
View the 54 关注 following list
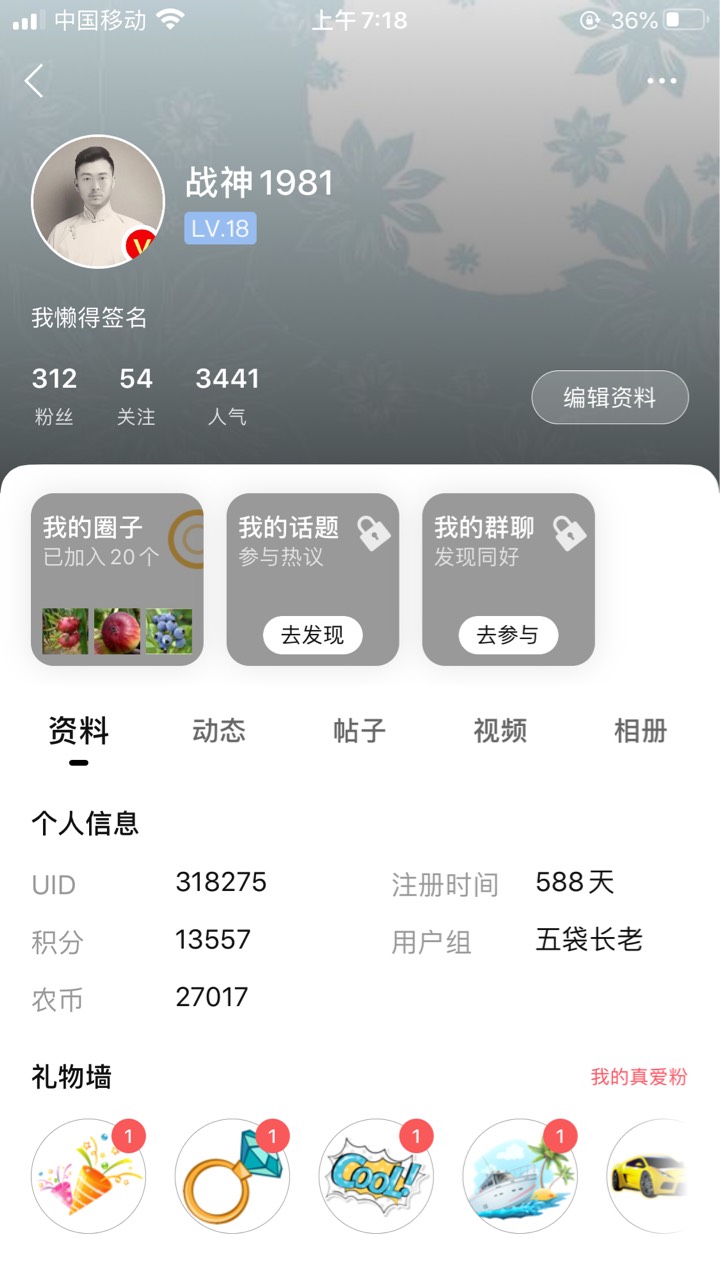136,395
